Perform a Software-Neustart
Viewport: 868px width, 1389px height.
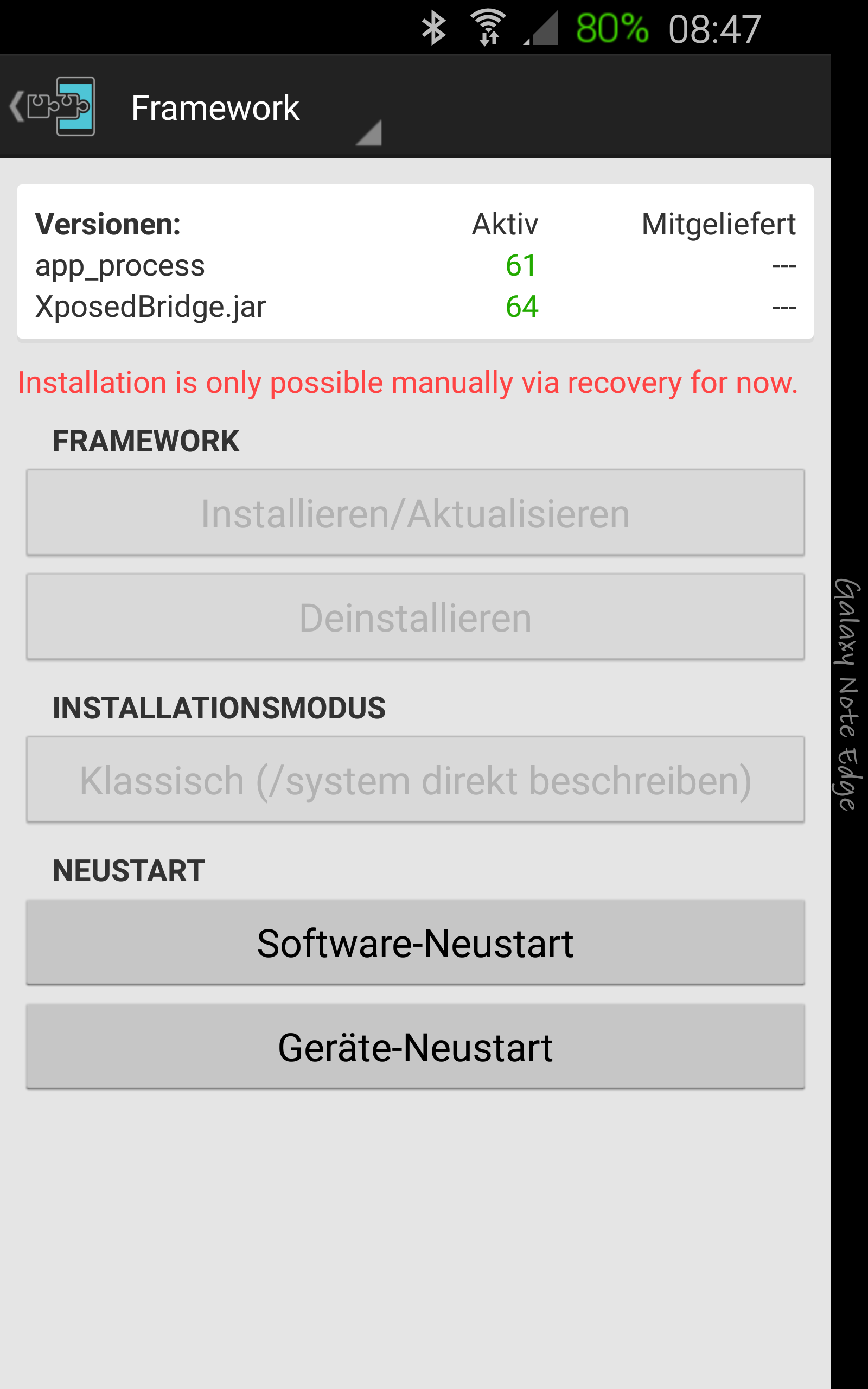pyautogui.click(x=415, y=942)
